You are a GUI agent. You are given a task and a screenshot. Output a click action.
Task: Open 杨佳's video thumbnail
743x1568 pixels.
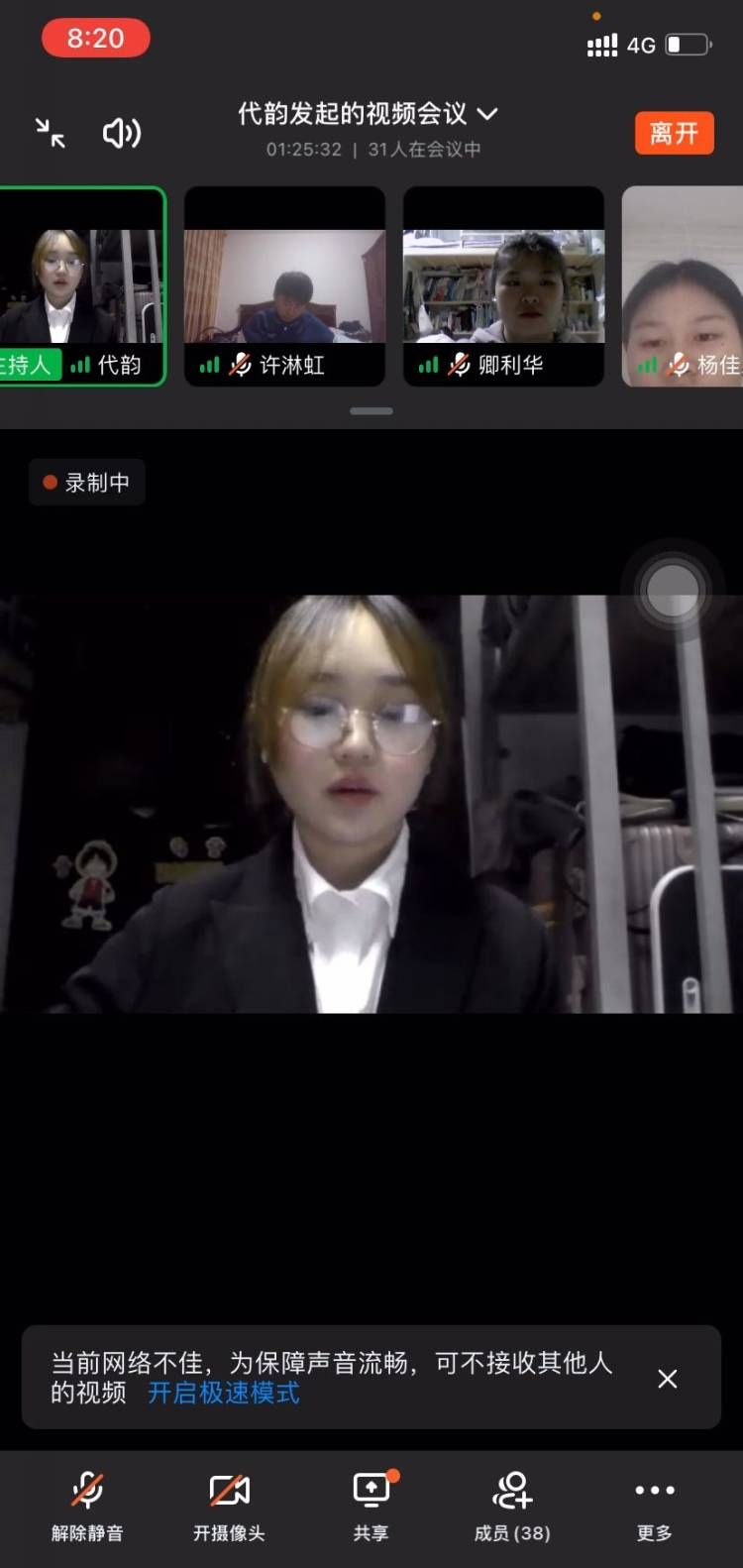(684, 285)
